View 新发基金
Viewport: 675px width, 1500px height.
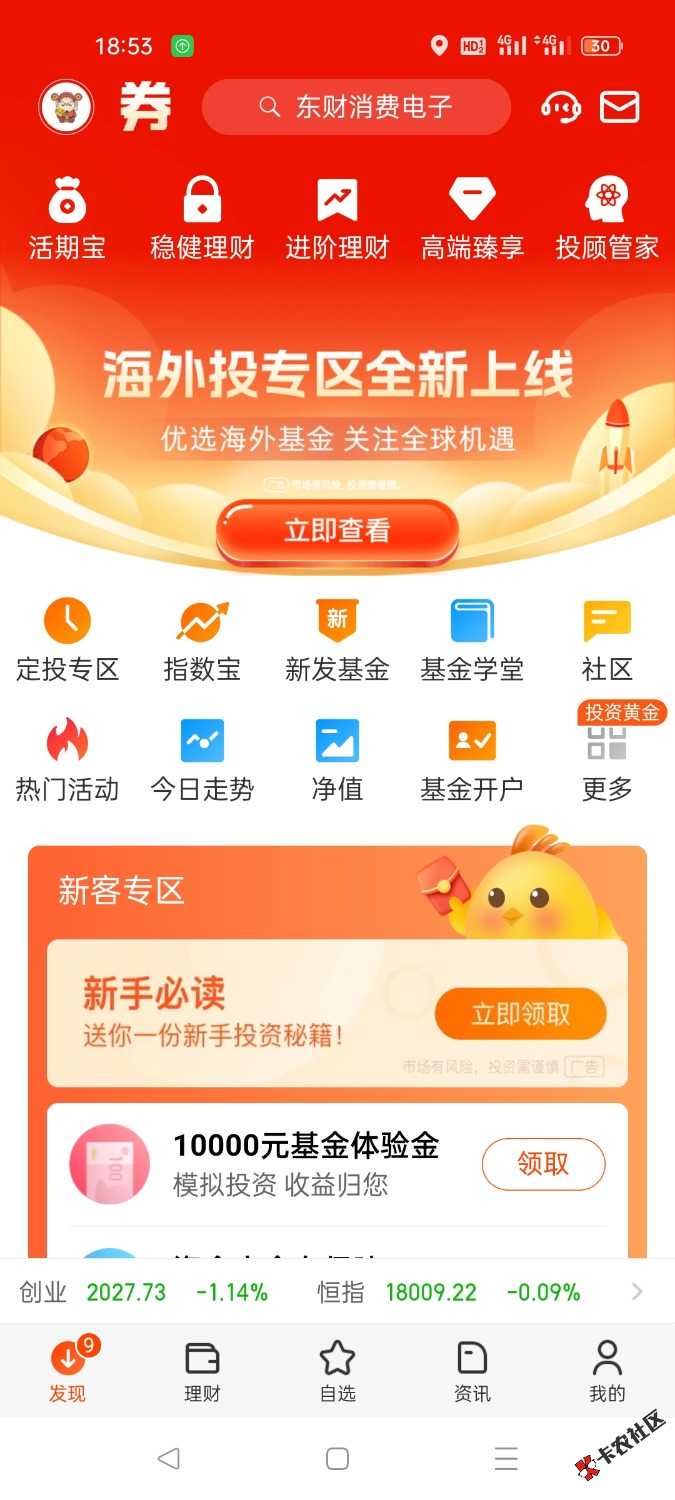337,640
